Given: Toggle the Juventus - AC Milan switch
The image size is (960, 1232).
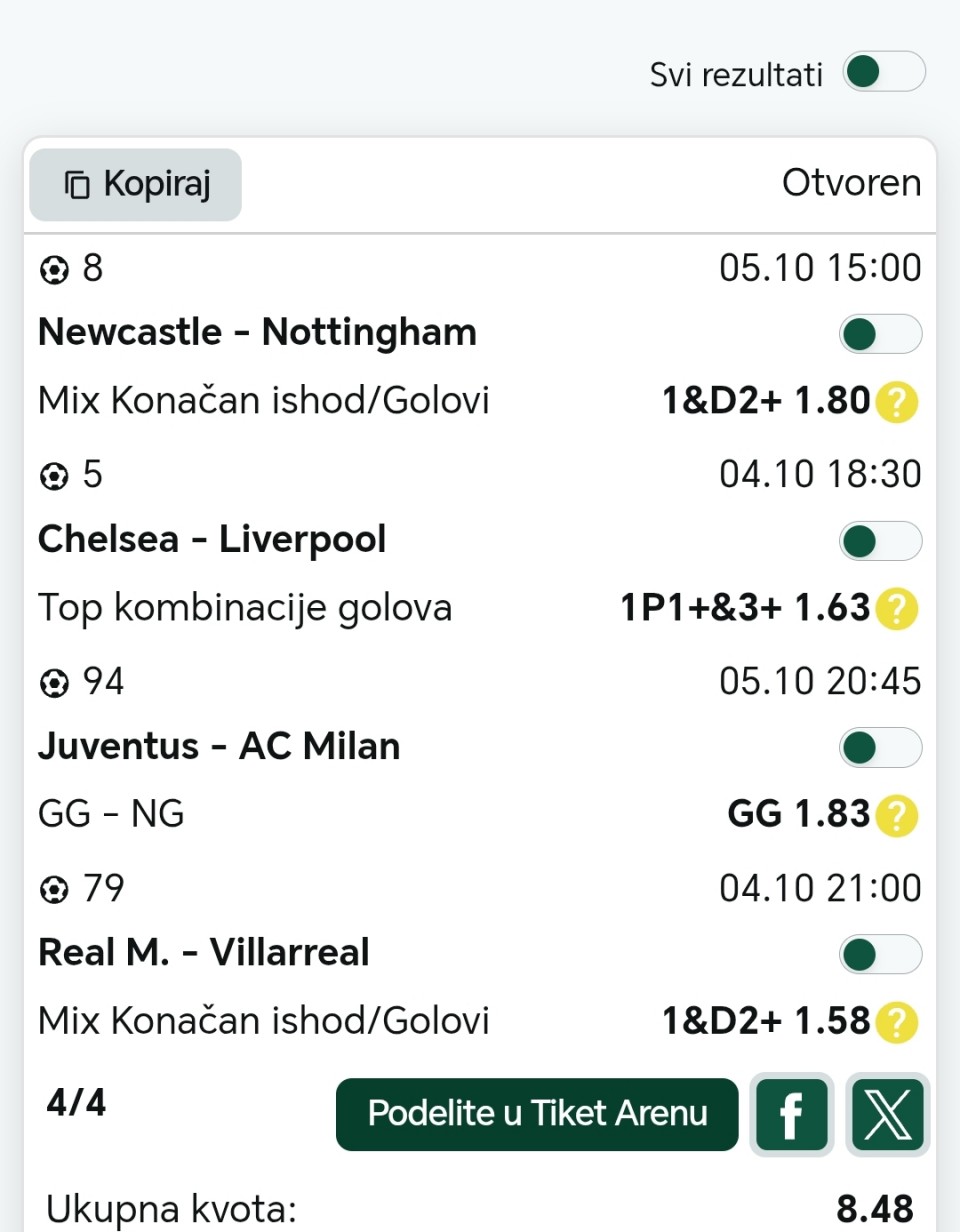Looking at the screenshot, I should (880, 748).
